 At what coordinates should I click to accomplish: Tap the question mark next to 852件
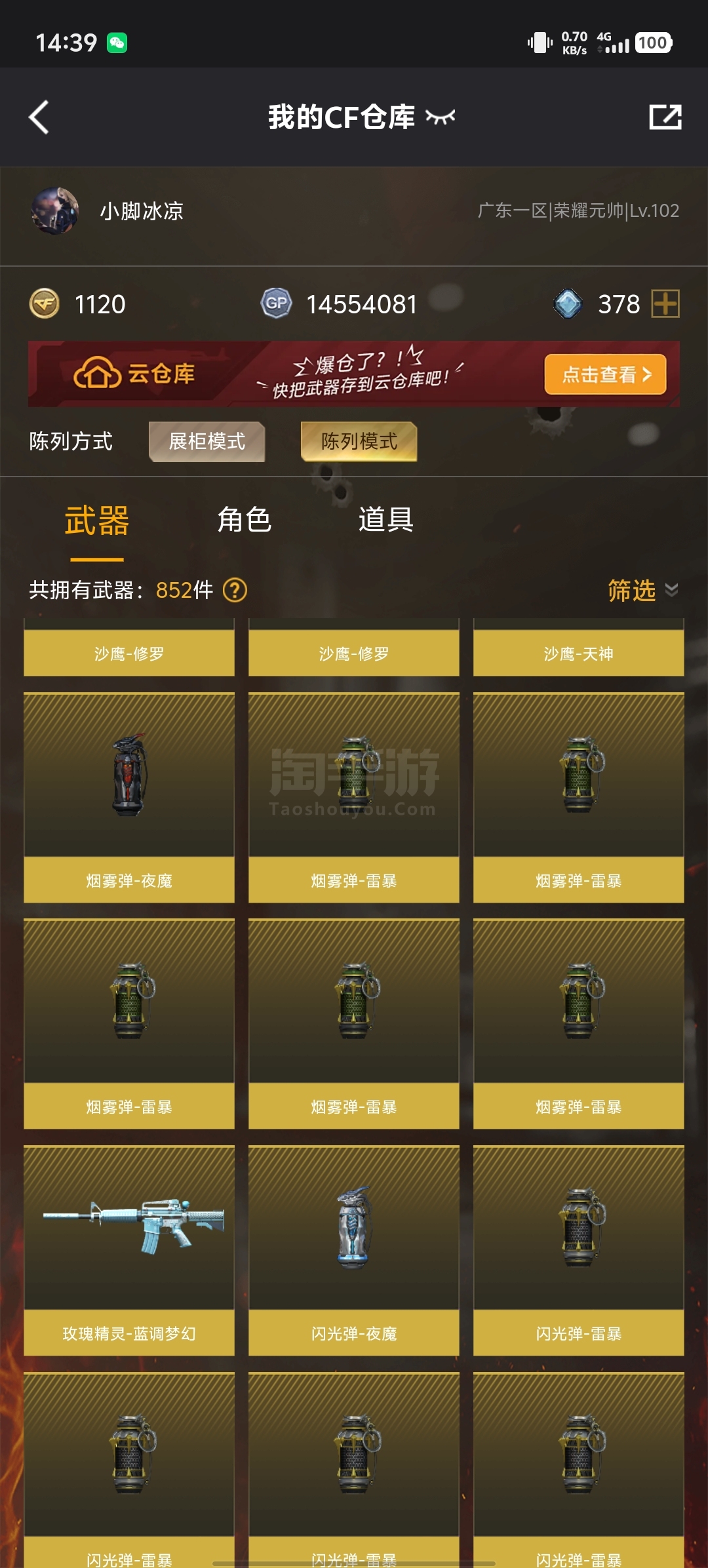tap(235, 590)
